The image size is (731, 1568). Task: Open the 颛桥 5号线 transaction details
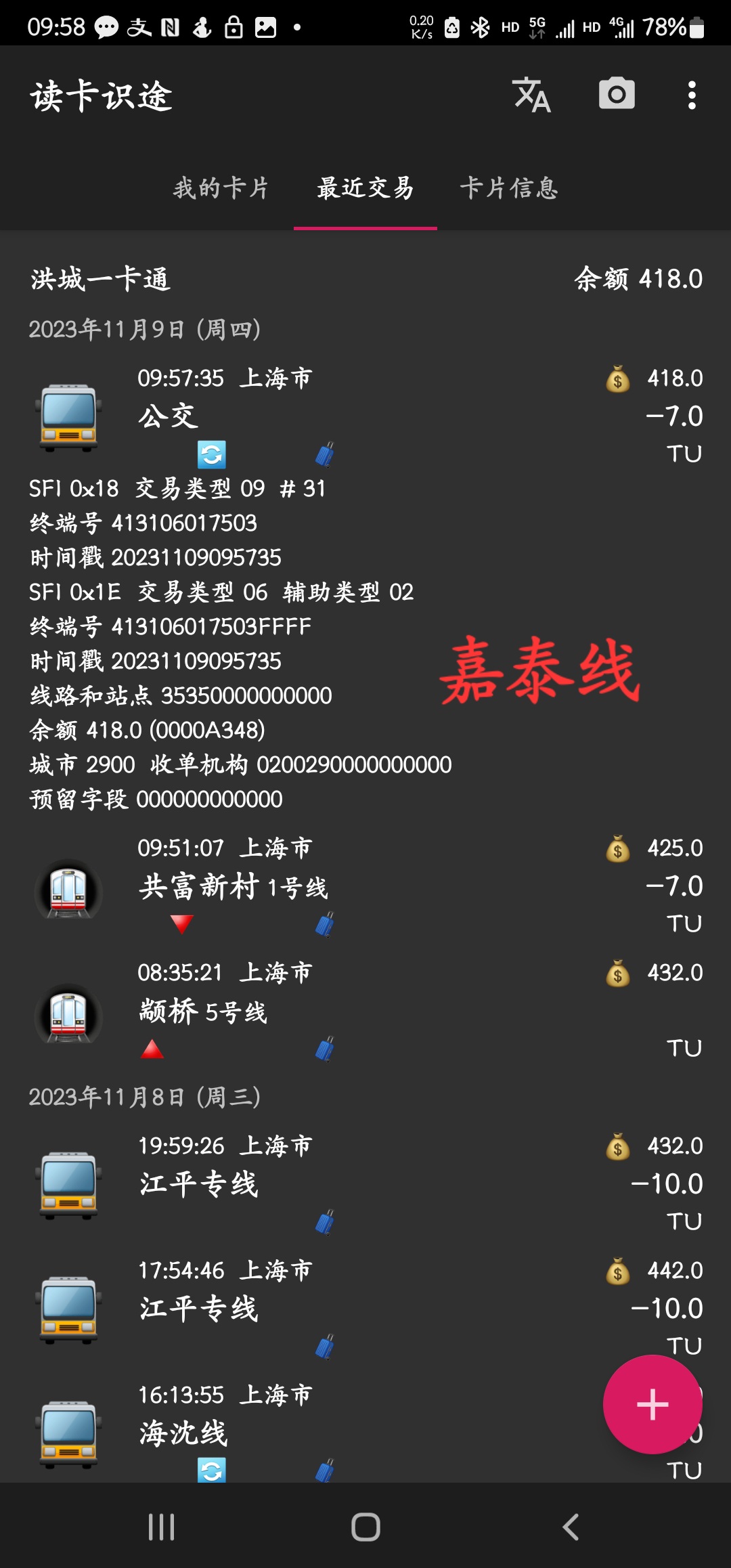point(365,1010)
